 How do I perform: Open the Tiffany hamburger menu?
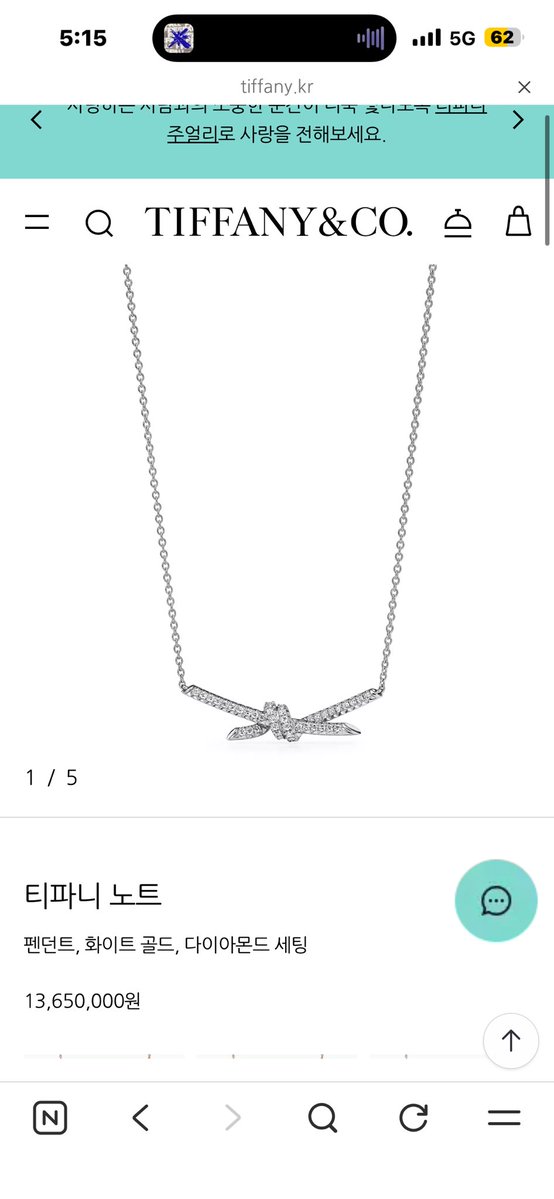[37, 223]
